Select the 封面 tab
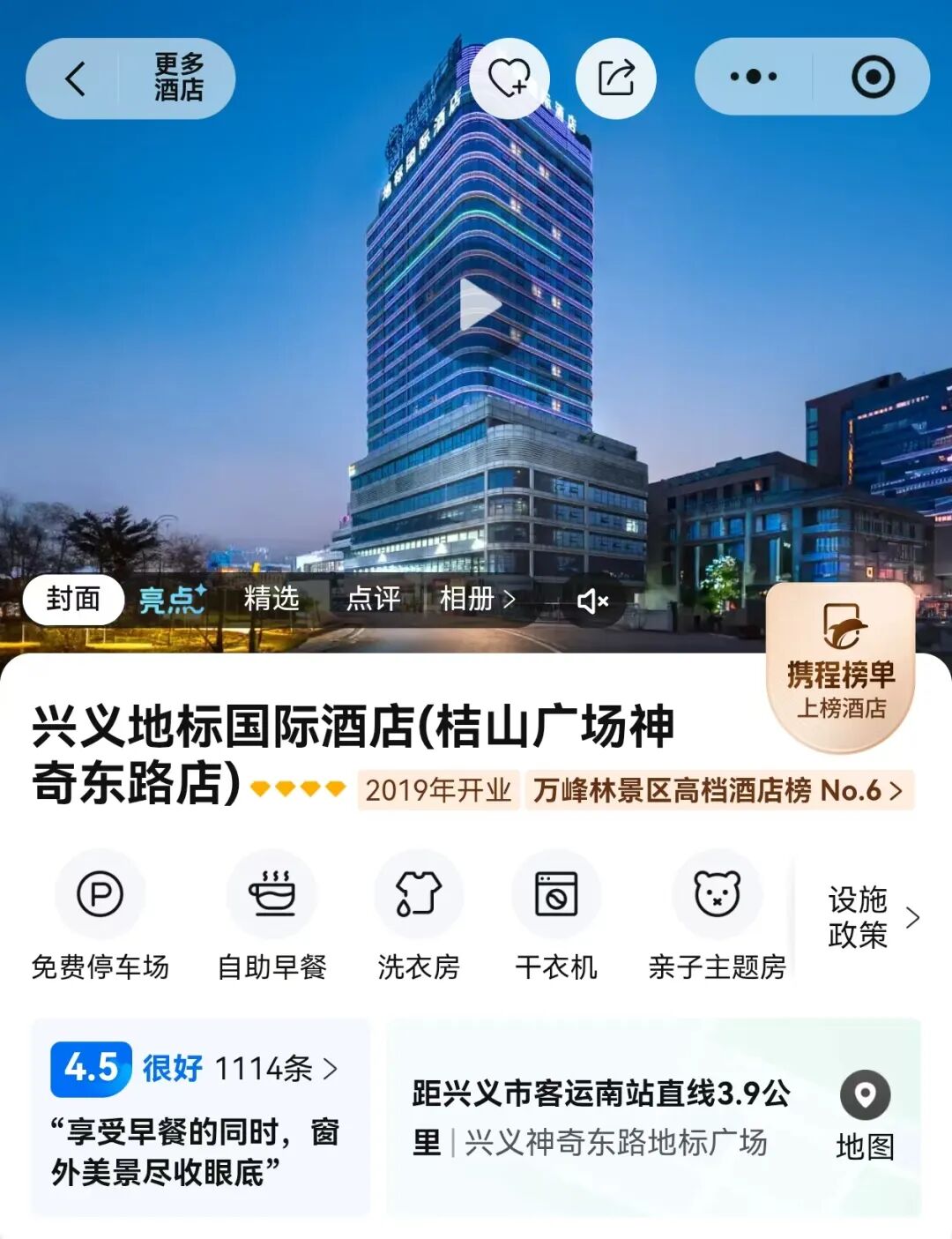The width and height of the screenshot is (952, 1239). click(x=73, y=599)
